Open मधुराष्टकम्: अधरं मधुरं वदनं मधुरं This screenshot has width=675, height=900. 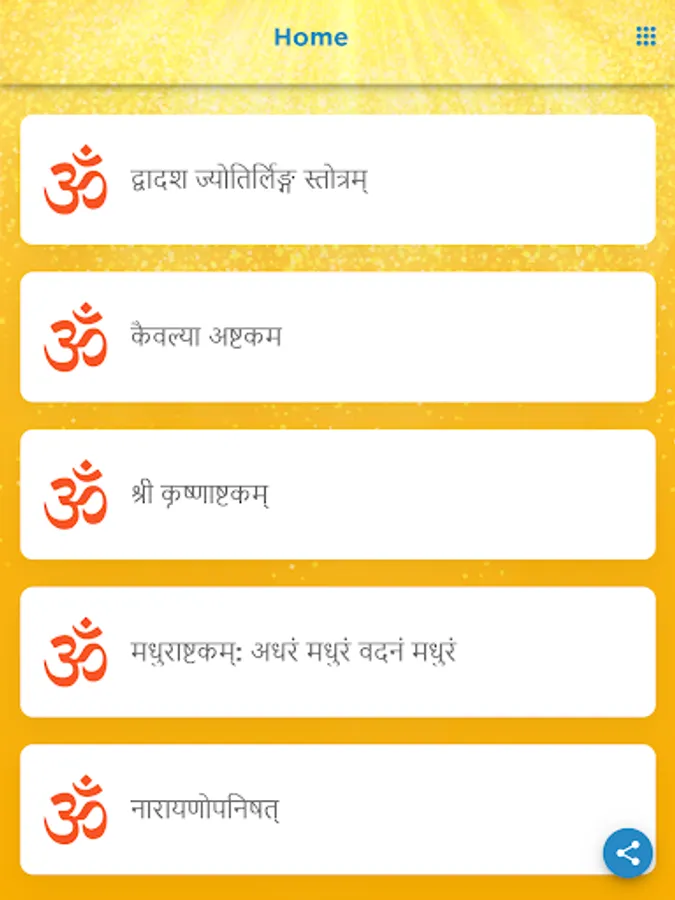338,652
